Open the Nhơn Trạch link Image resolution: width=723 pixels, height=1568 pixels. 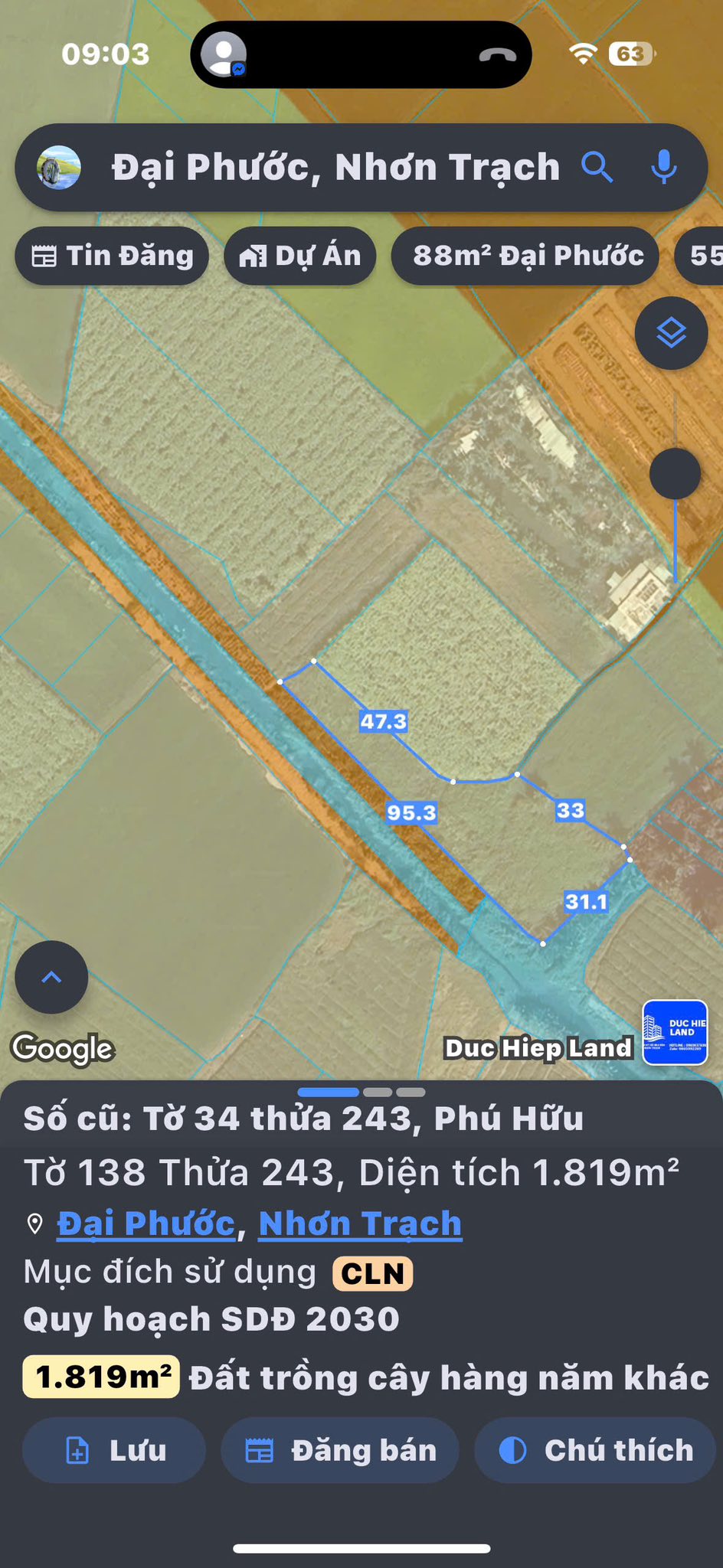click(x=359, y=1223)
